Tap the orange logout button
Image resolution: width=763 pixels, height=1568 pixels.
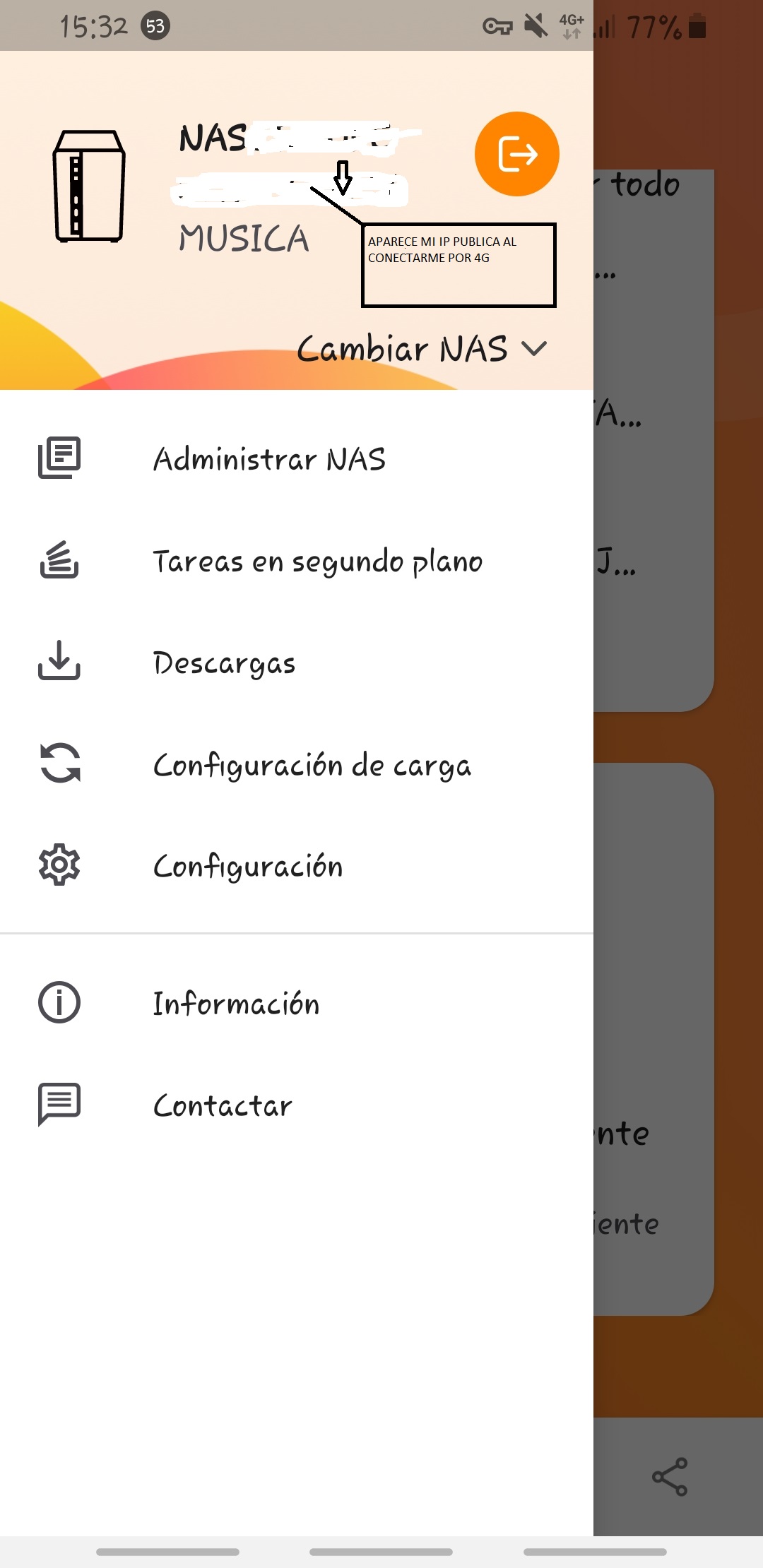point(517,154)
